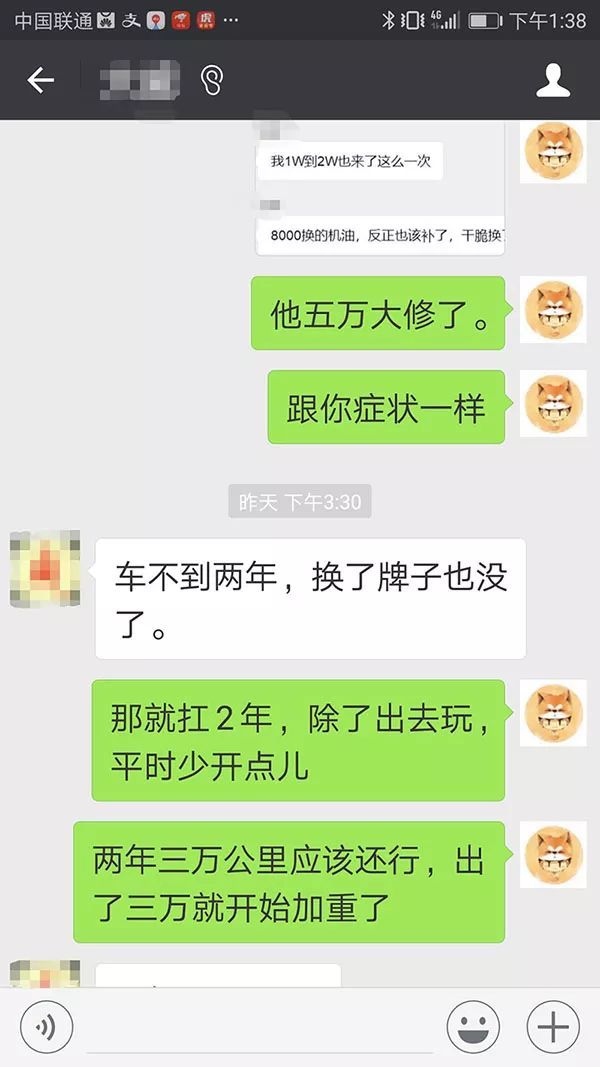Go back using the top-left arrow

point(40,80)
